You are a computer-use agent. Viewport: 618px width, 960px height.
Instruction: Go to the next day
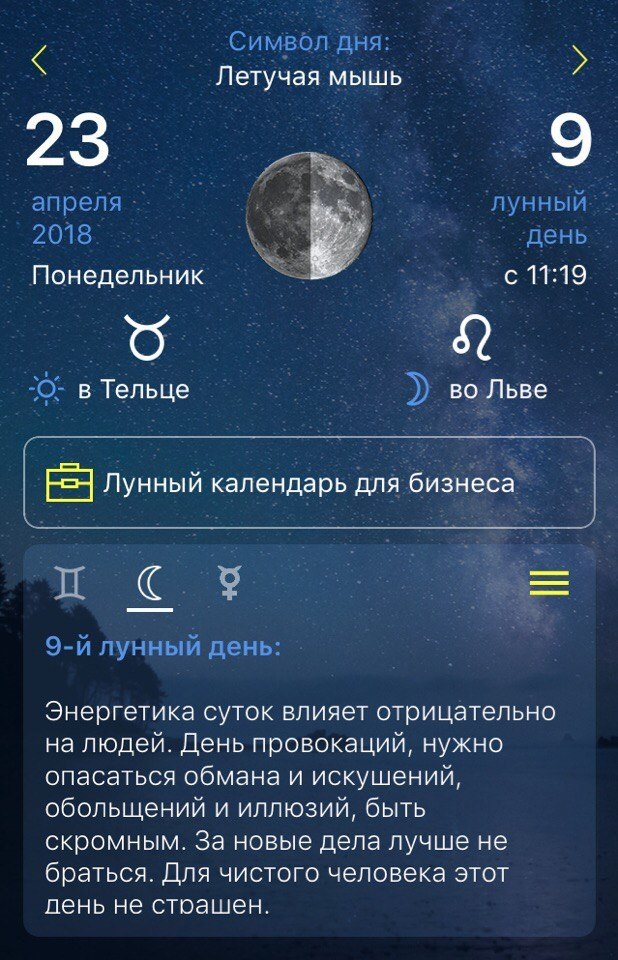point(579,60)
